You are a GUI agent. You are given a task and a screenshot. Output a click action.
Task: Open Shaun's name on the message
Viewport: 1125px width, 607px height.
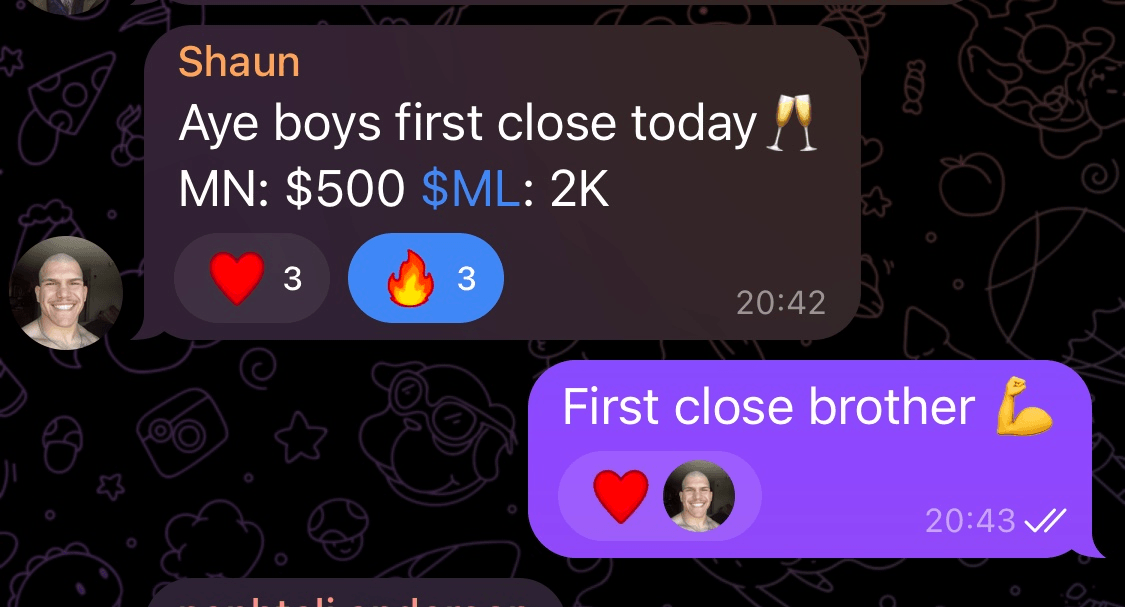239,62
